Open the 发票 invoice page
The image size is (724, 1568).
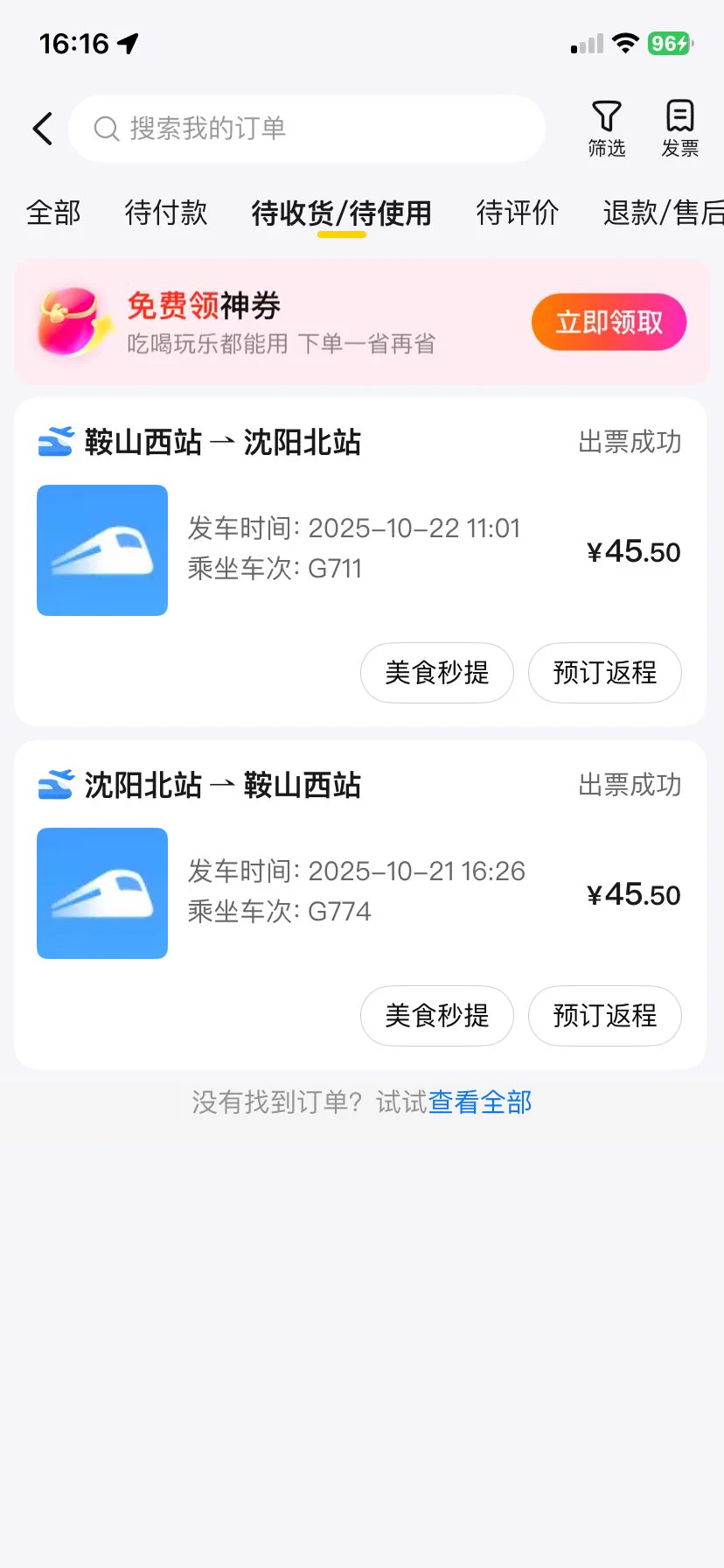pyautogui.click(x=679, y=129)
